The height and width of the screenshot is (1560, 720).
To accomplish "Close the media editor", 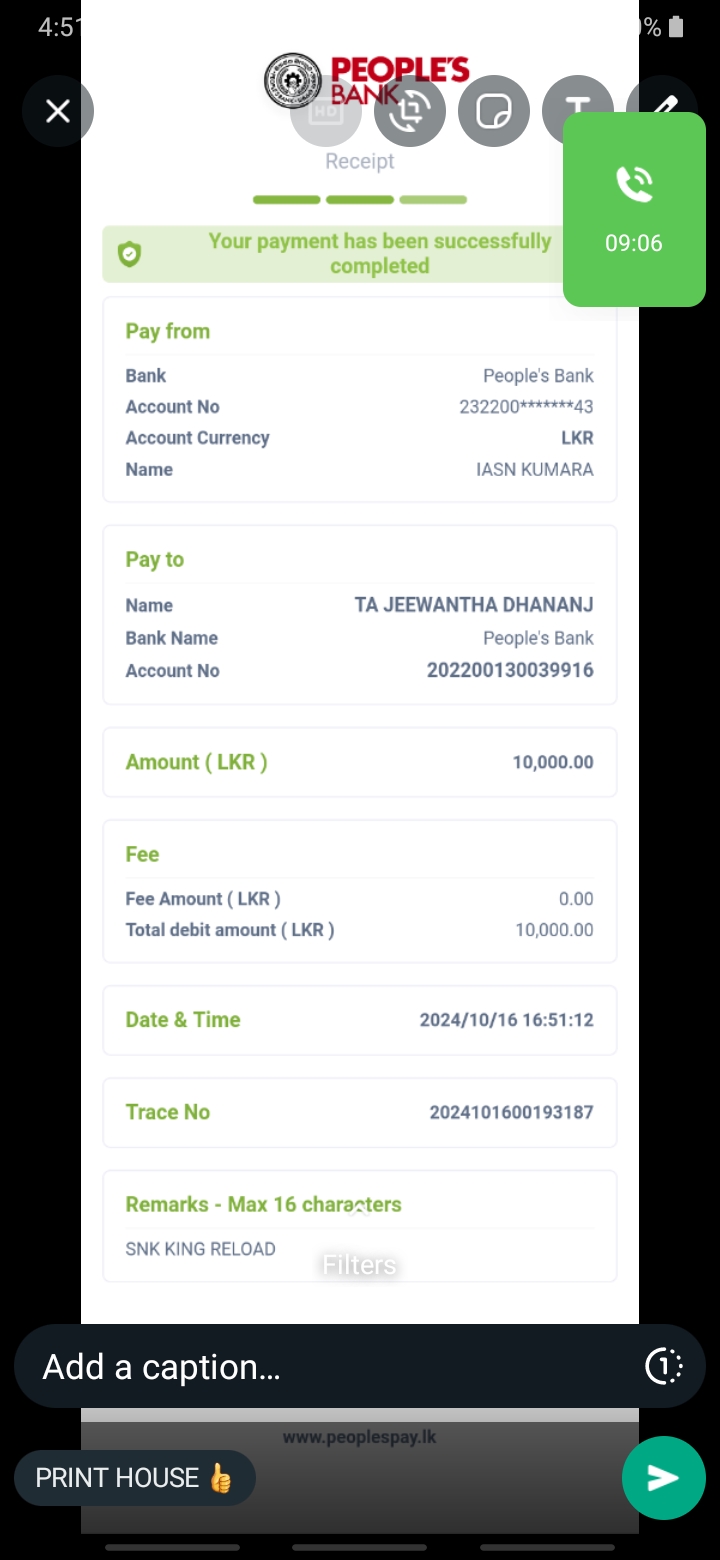I will [58, 111].
